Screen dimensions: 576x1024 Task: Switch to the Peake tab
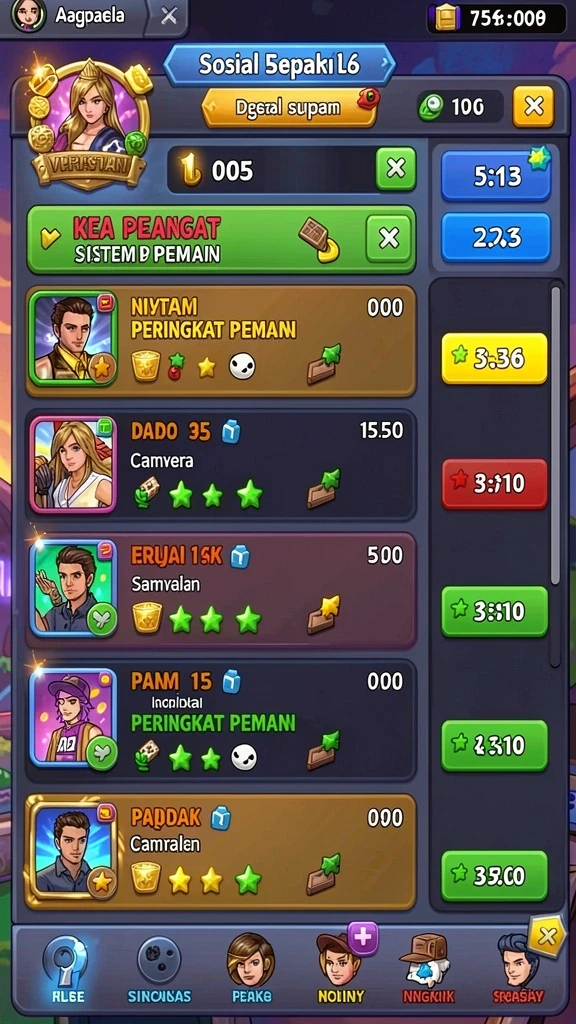(251, 968)
